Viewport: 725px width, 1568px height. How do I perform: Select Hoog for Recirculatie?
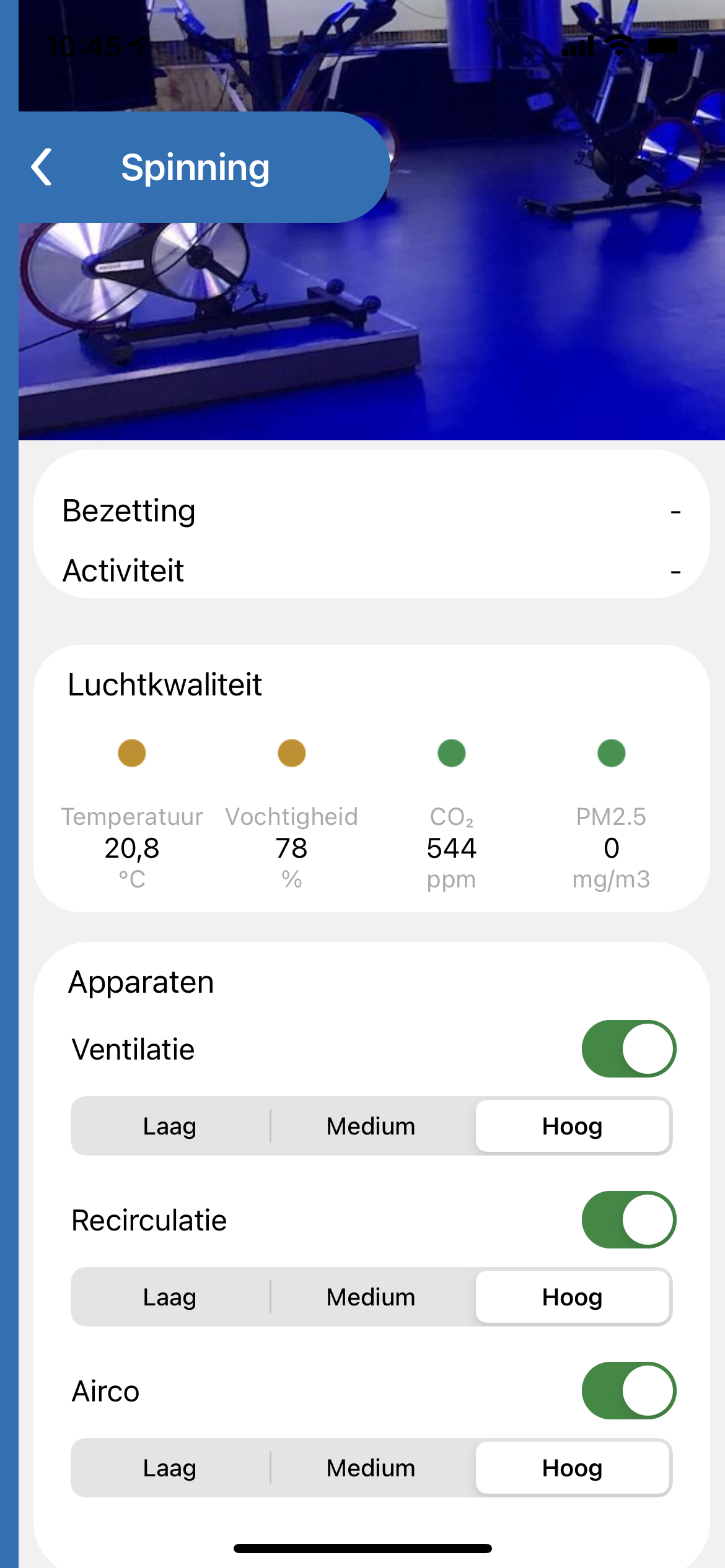(x=572, y=1297)
